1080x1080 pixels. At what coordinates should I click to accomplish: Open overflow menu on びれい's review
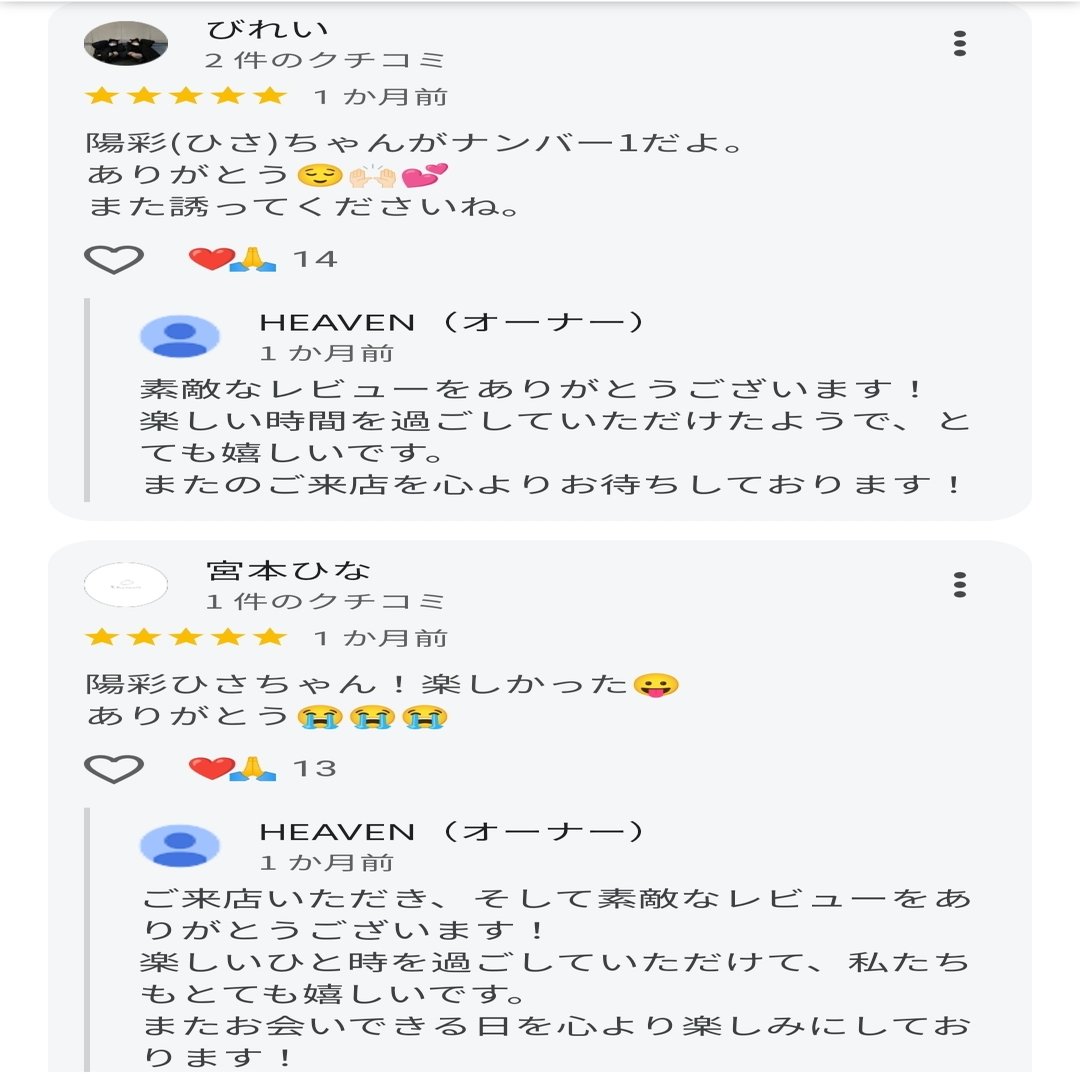(x=960, y=44)
